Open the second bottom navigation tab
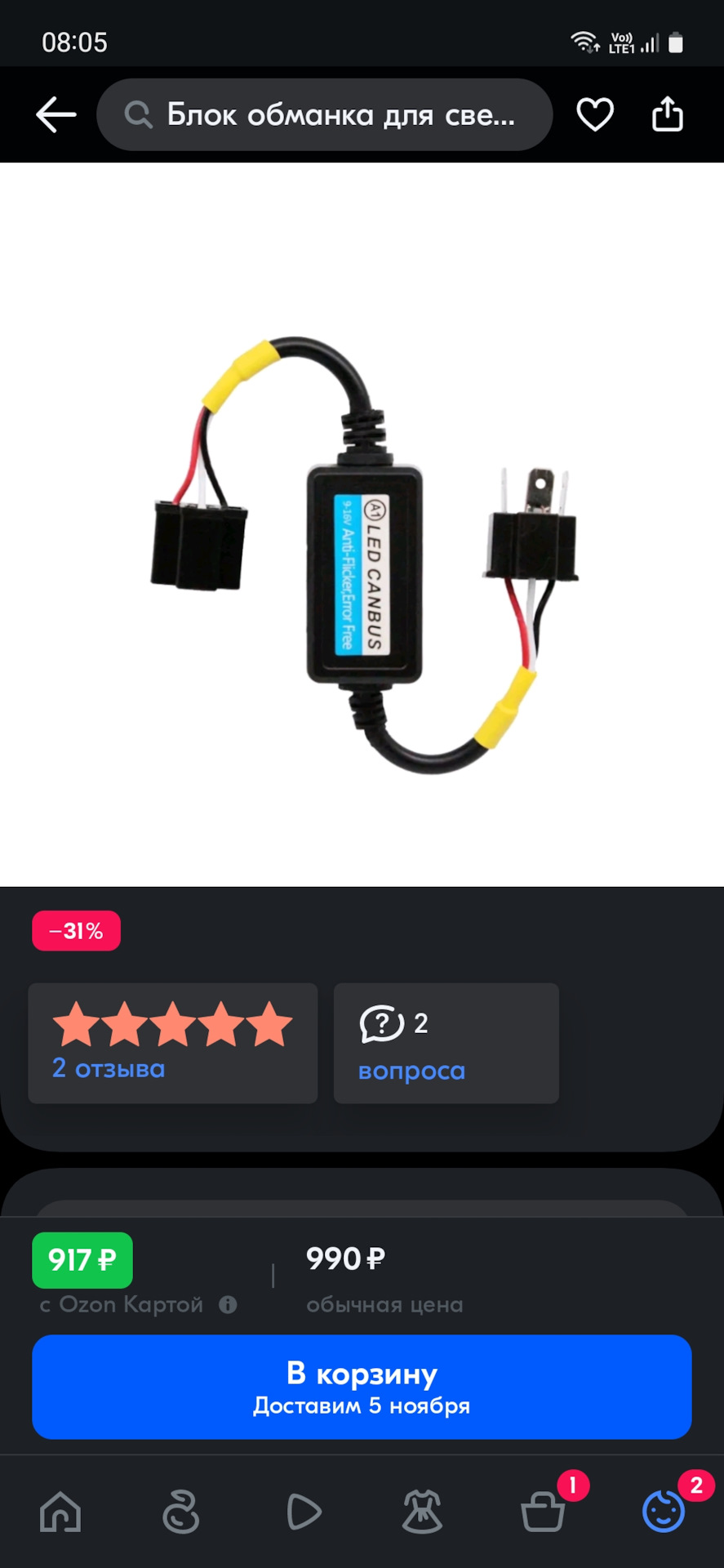The image size is (724, 1568). tap(180, 1512)
